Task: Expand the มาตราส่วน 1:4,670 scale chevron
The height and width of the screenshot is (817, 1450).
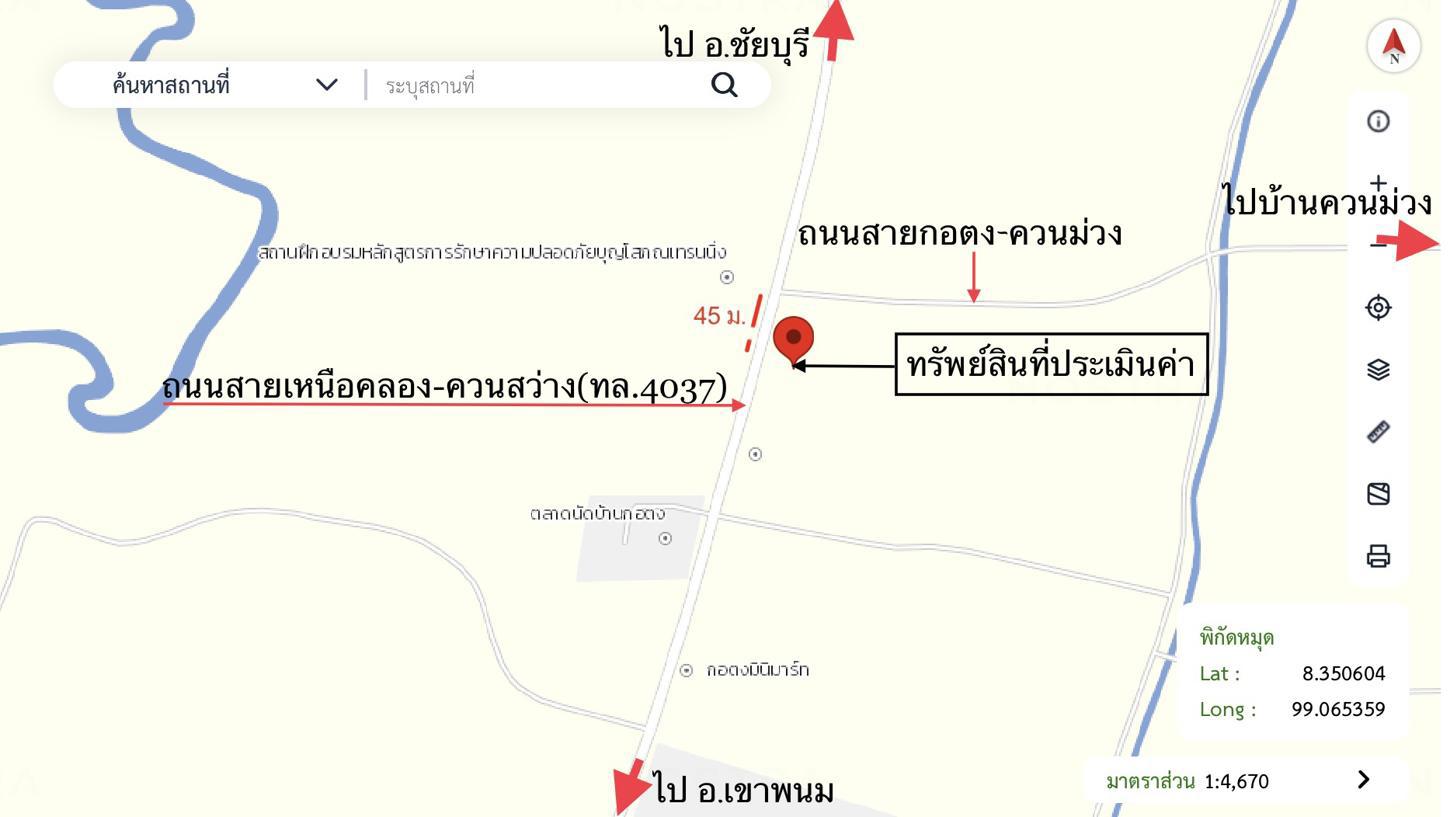Action: pos(1363,780)
